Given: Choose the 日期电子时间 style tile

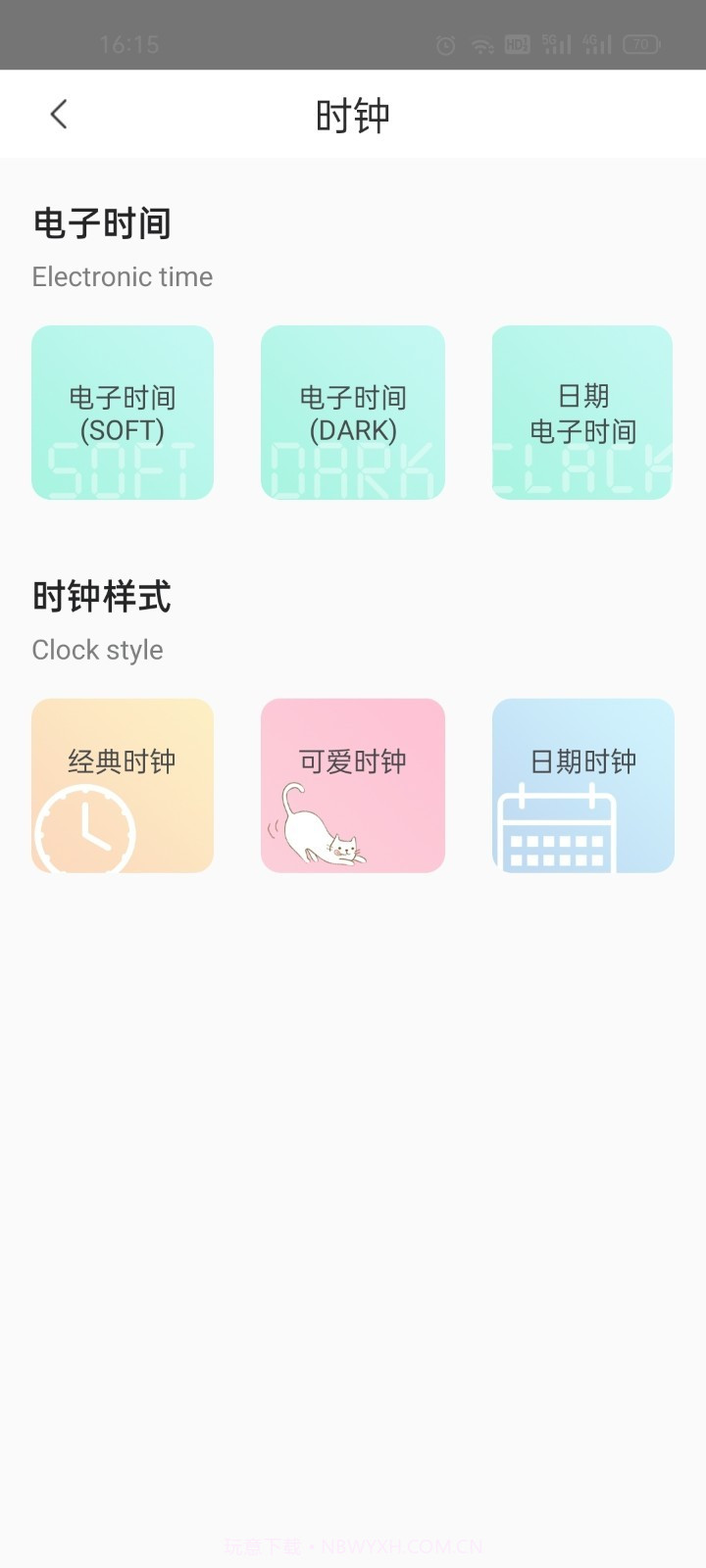Looking at the screenshot, I should [x=581, y=412].
